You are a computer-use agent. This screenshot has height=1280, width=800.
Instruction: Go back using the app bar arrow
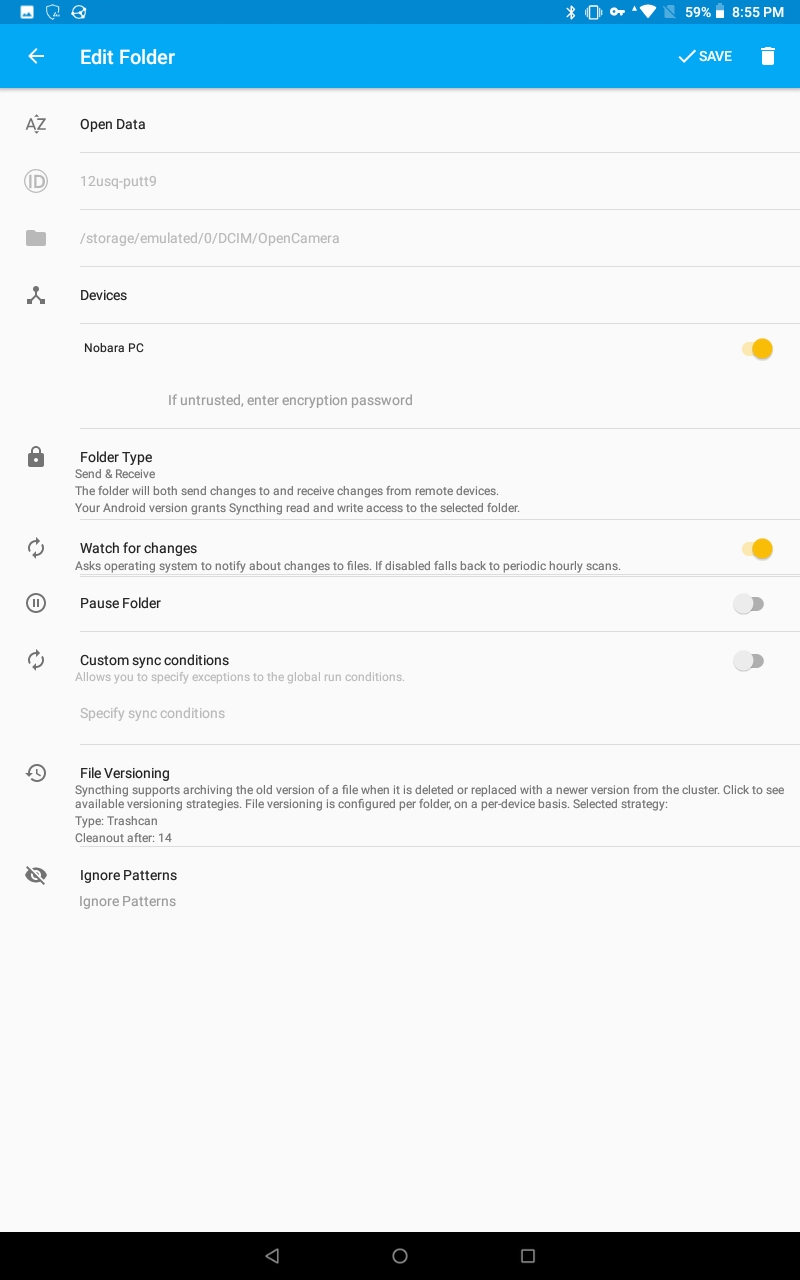tap(36, 57)
